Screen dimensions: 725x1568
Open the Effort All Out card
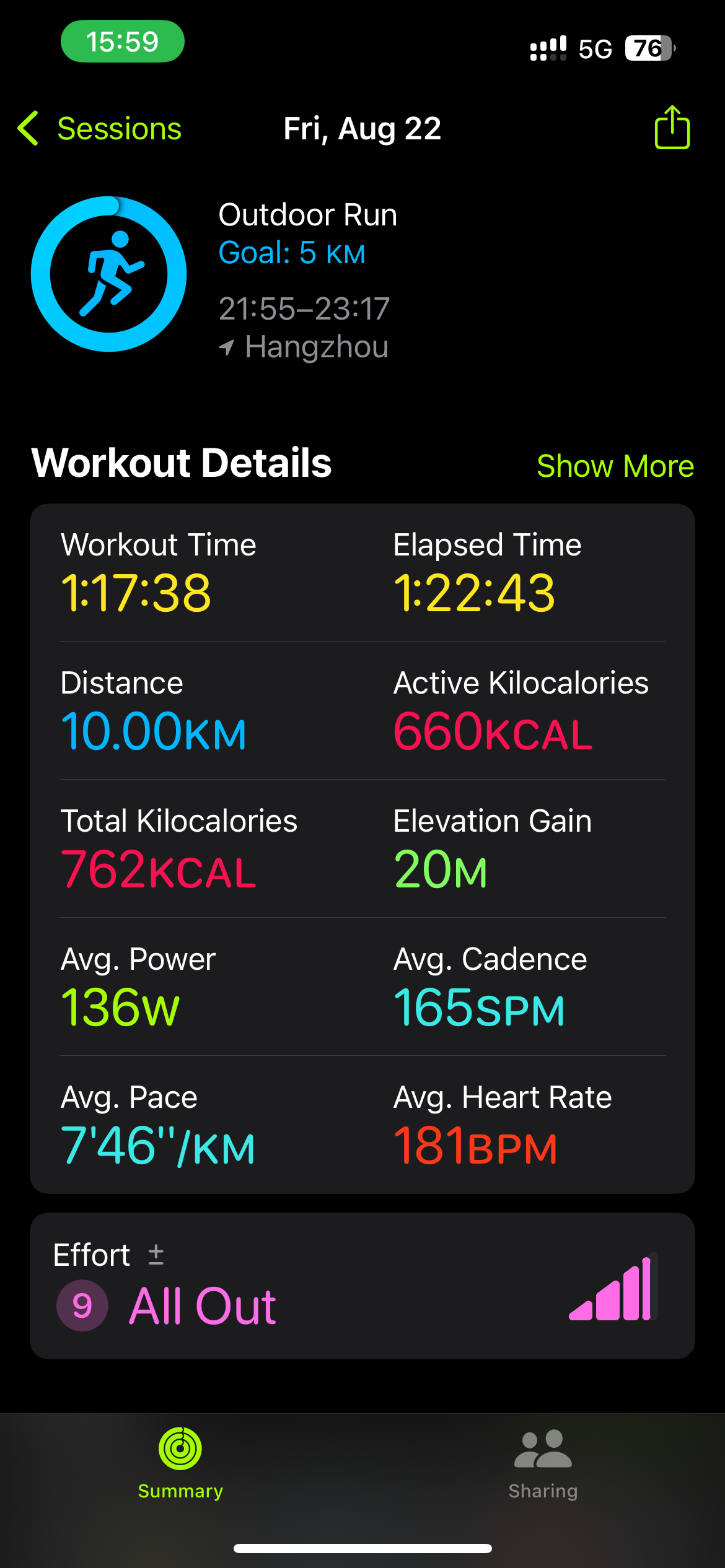(362, 1286)
